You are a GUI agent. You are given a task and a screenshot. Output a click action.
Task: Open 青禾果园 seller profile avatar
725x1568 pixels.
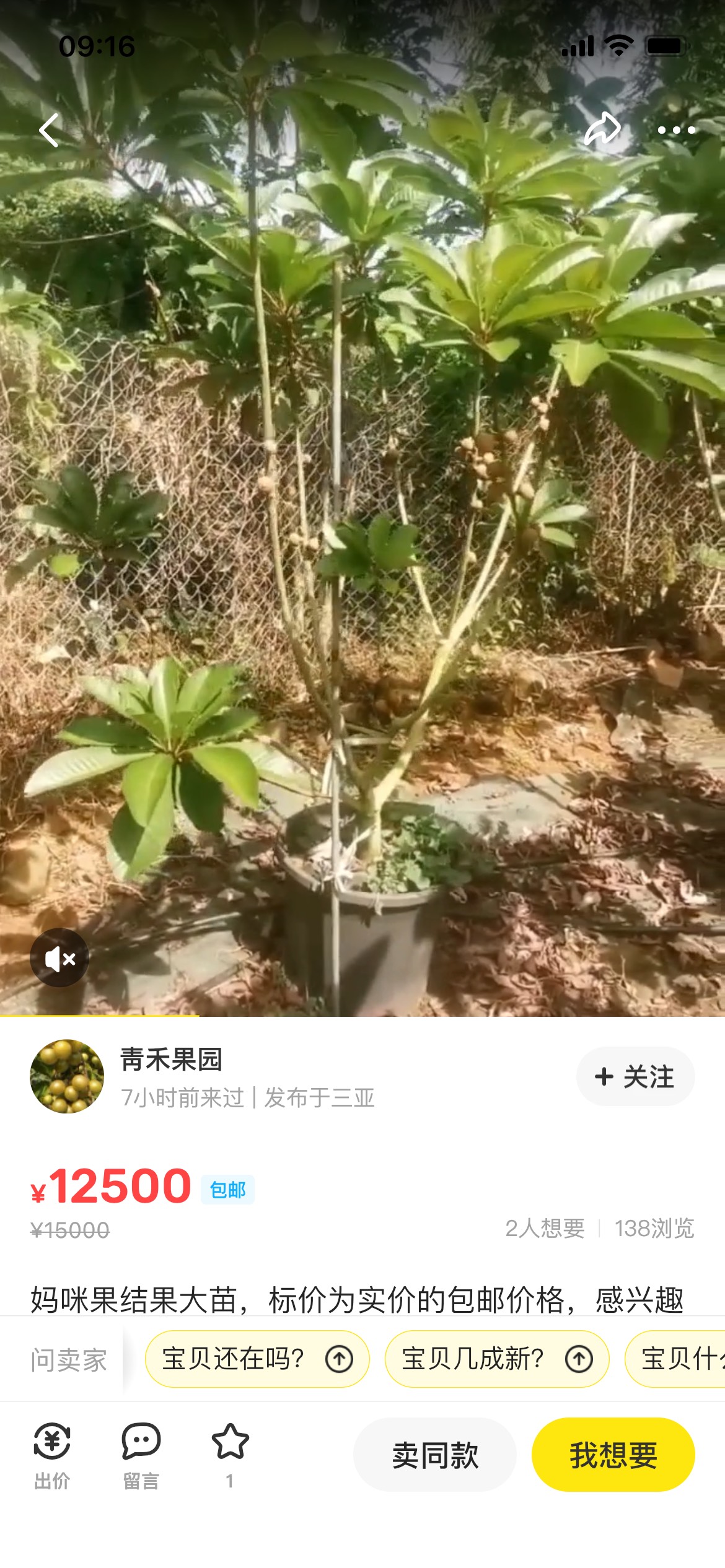tap(67, 1076)
